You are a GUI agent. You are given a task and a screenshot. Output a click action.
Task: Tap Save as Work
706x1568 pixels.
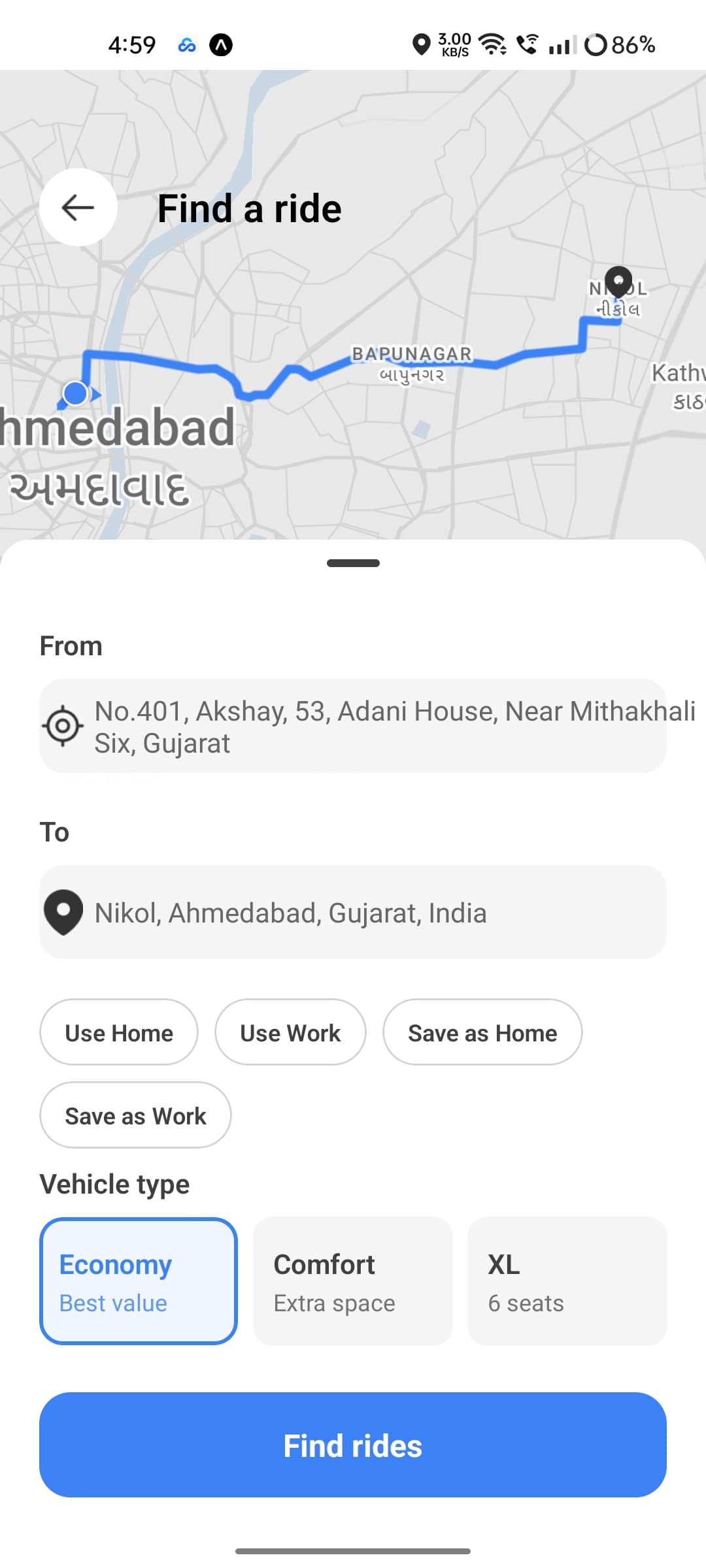[135, 1115]
